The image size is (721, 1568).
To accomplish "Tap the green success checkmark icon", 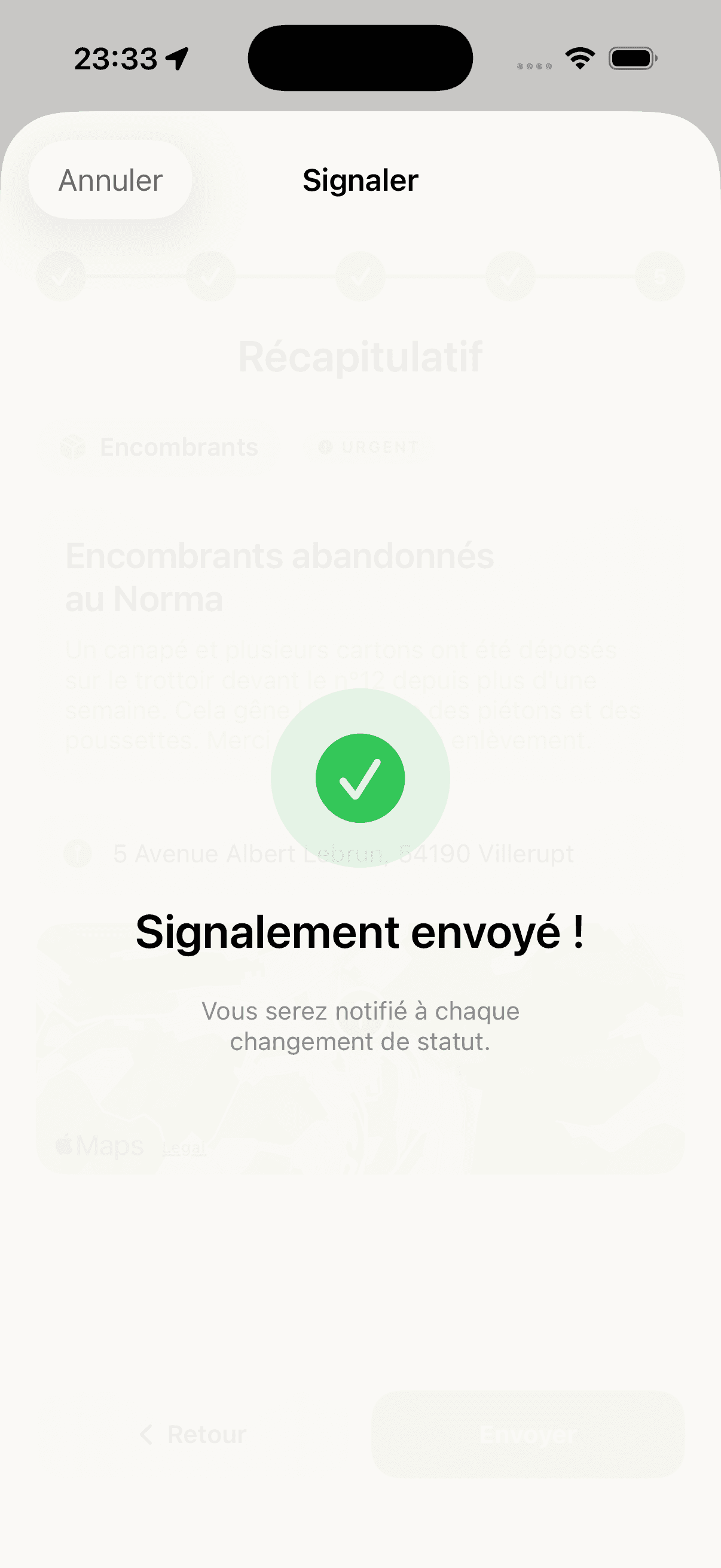I will click(360, 777).
